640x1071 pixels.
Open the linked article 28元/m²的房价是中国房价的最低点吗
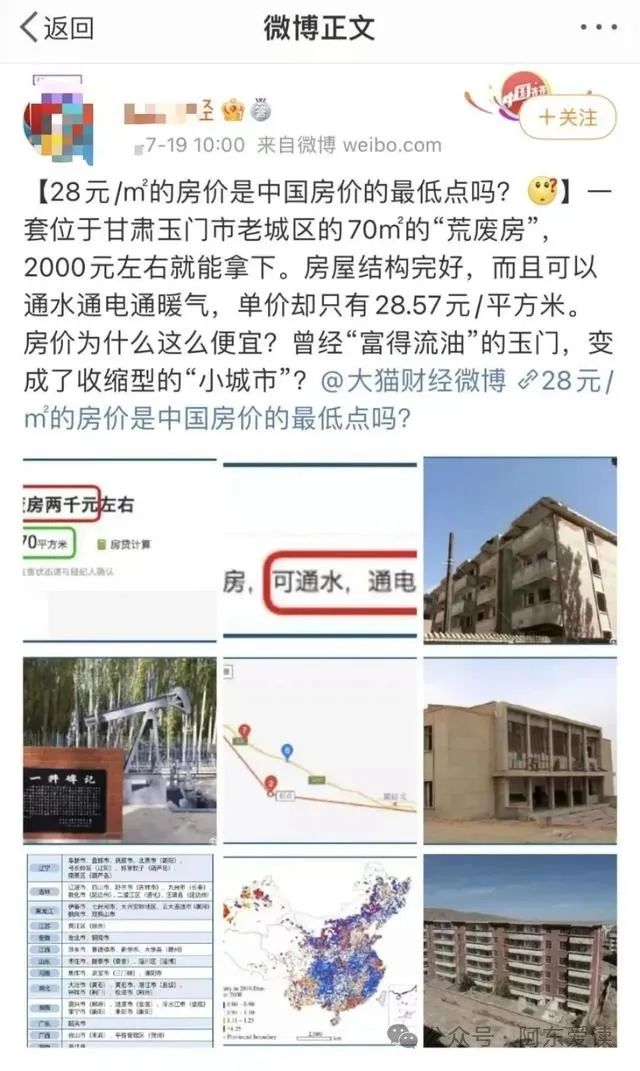tap(319, 400)
